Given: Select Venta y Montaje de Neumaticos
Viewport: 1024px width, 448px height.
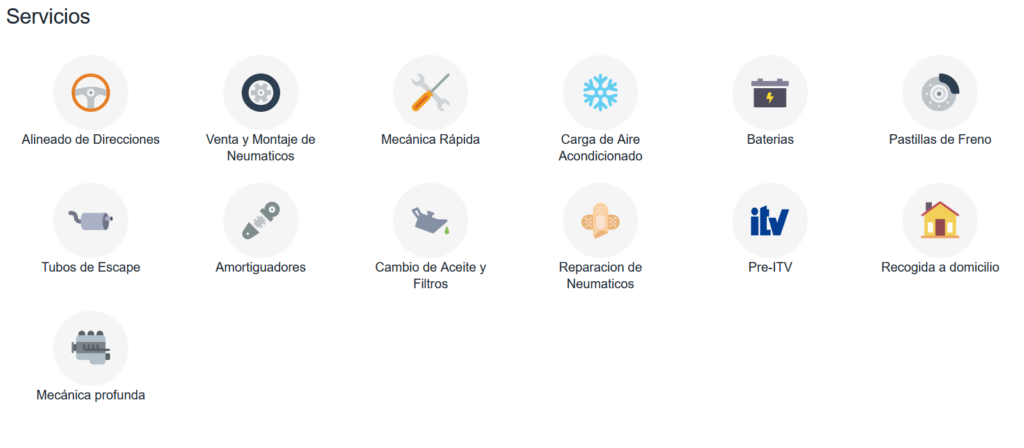Looking at the screenshot, I should (x=261, y=93).
